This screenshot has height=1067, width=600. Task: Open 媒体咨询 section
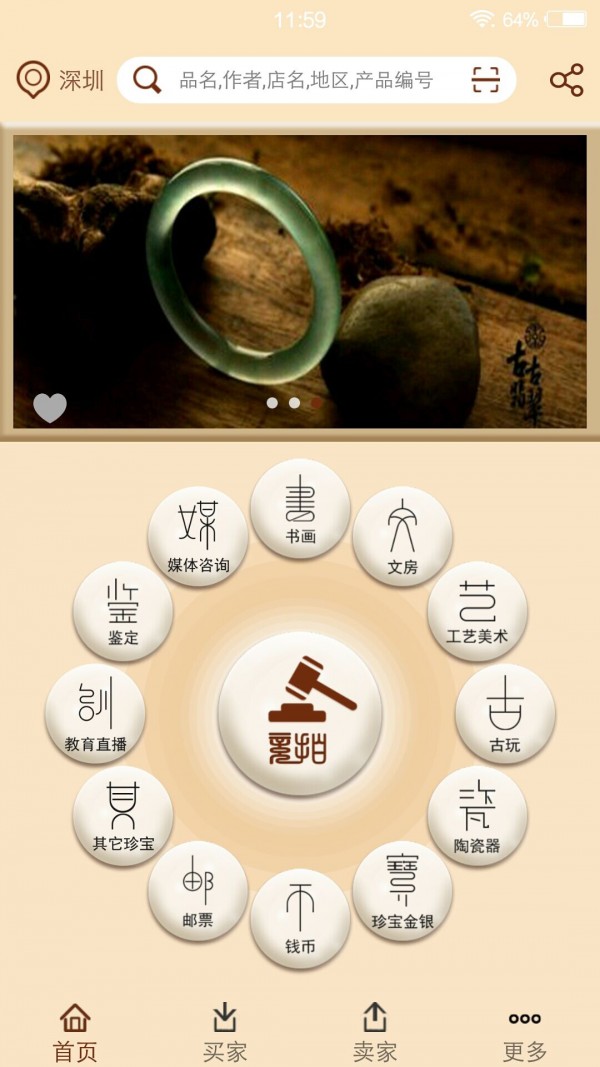(198, 537)
